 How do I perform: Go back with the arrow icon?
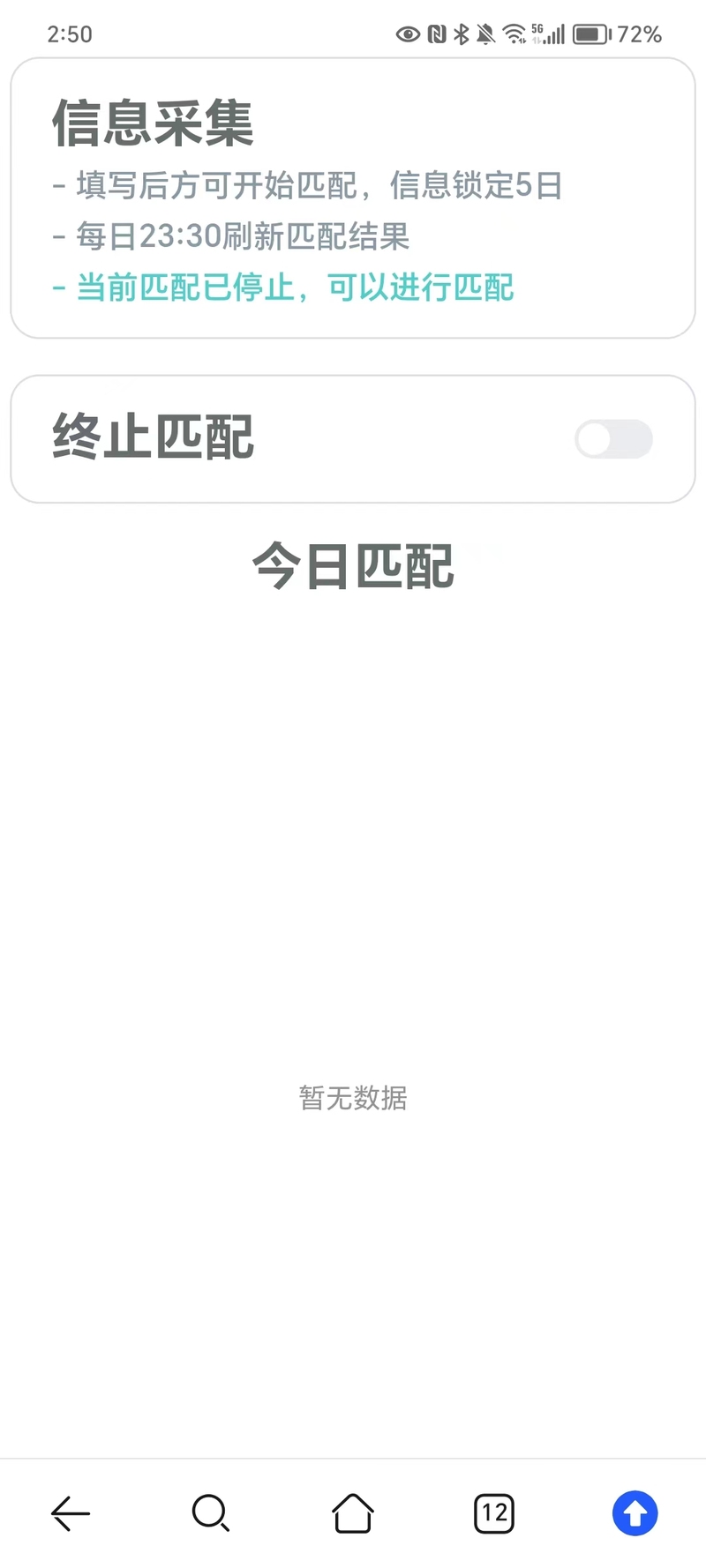(x=71, y=1513)
